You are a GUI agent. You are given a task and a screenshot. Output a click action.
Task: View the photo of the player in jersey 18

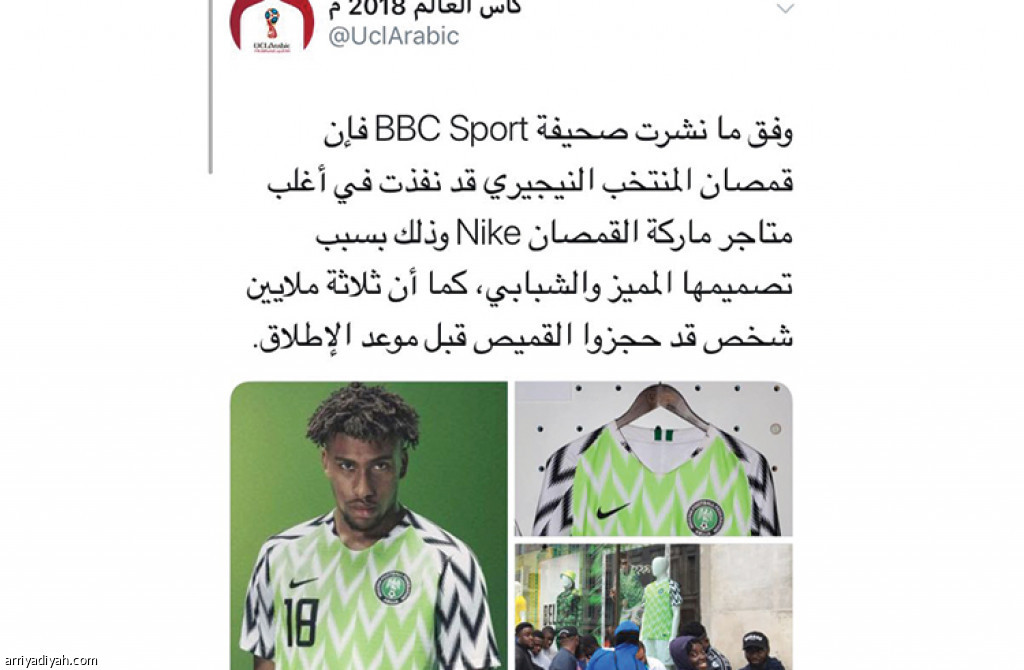pos(369,525)
